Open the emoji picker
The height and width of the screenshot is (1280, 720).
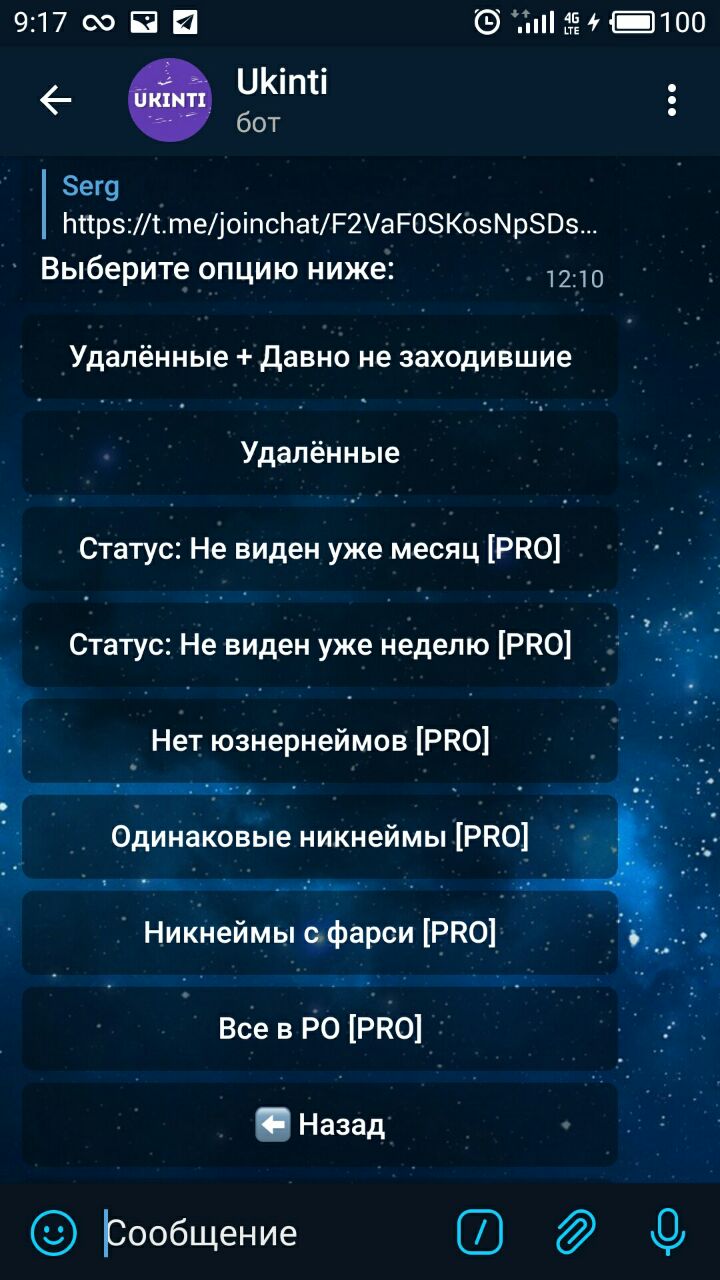(x=54, y=1232)
